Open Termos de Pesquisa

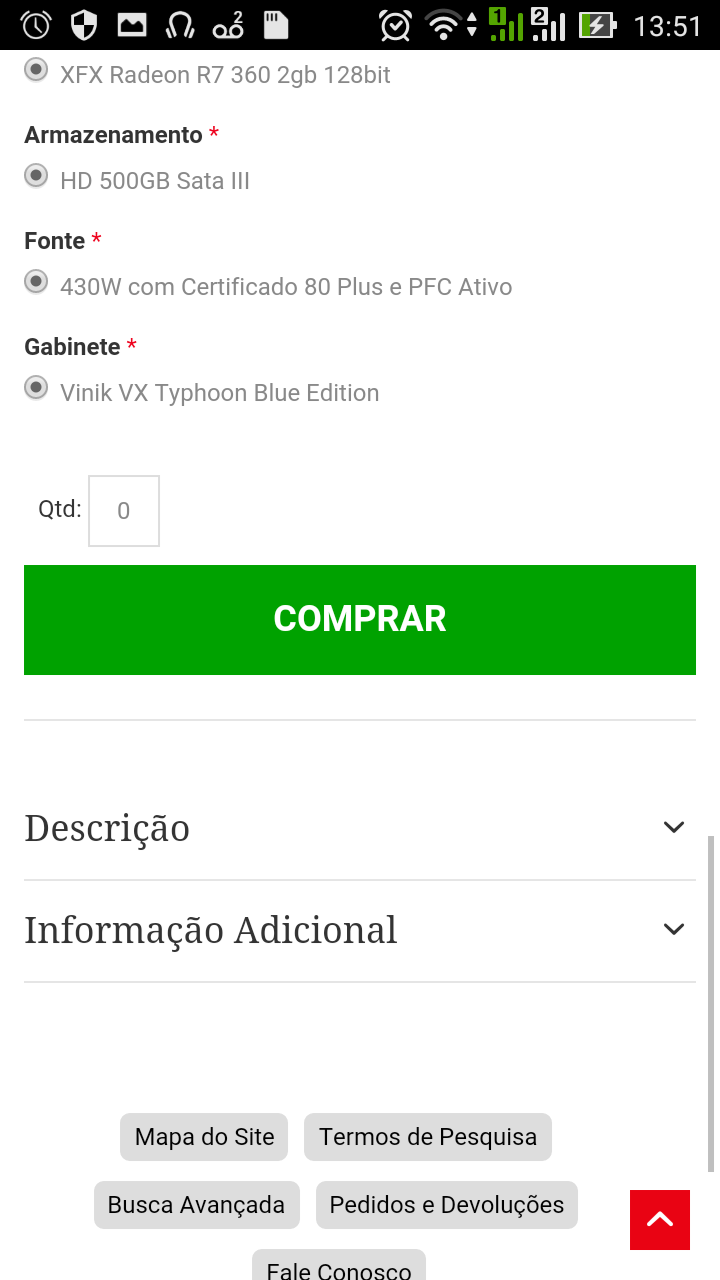(x=428, y=1137)
